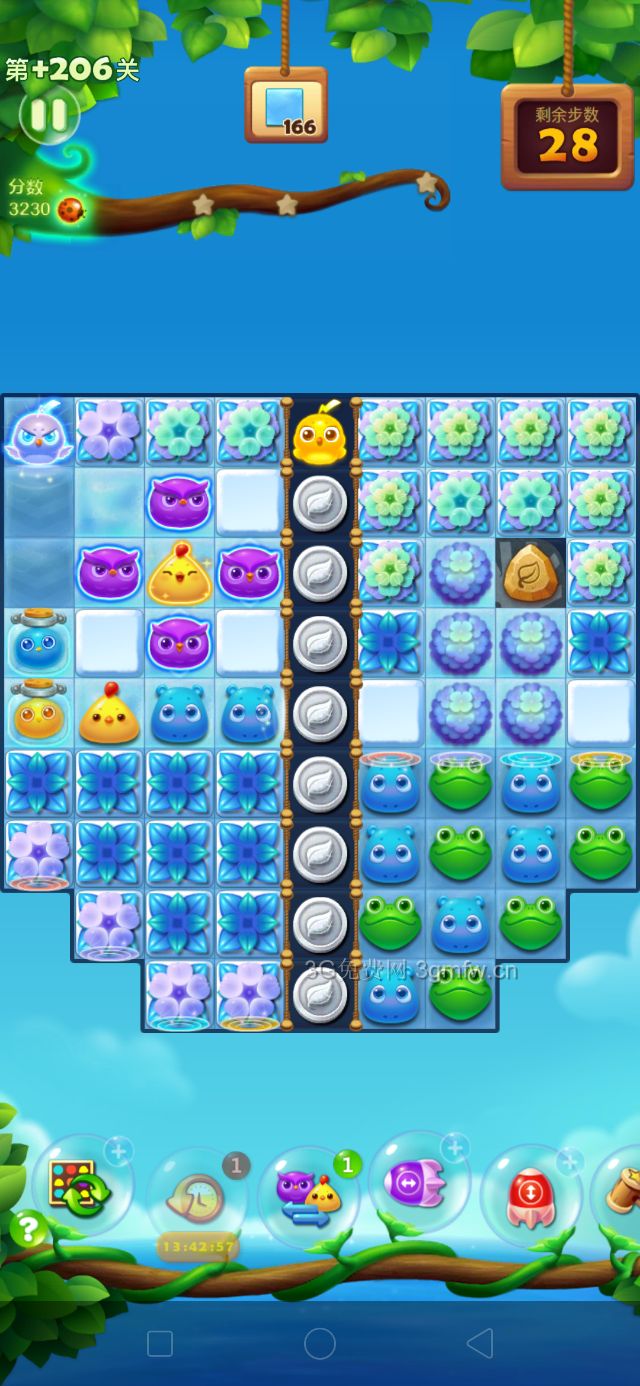Activate the rewind clock booster
The height and width of the screenshot is (1386, 640).
(x=197, y=1193)
